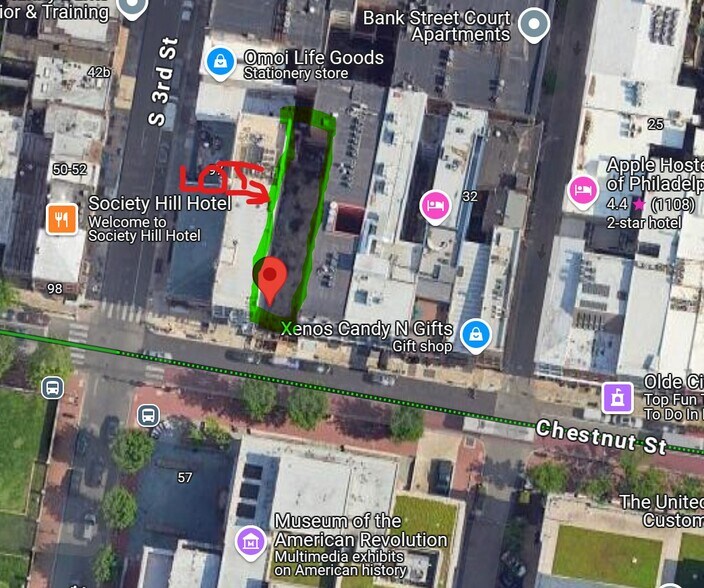
Task: Open the Museum of the American Revolution marker
Action: (250, 541)
